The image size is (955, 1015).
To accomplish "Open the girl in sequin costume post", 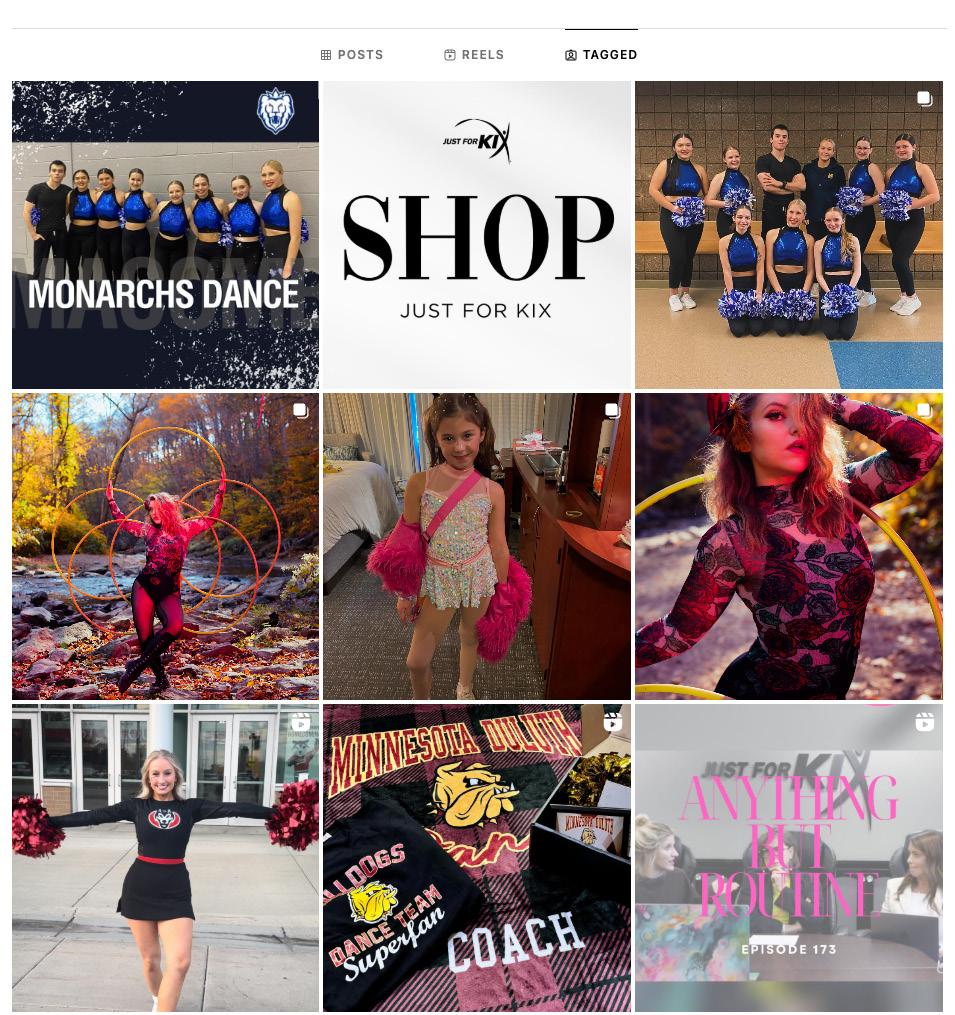I will click(477, 546).
